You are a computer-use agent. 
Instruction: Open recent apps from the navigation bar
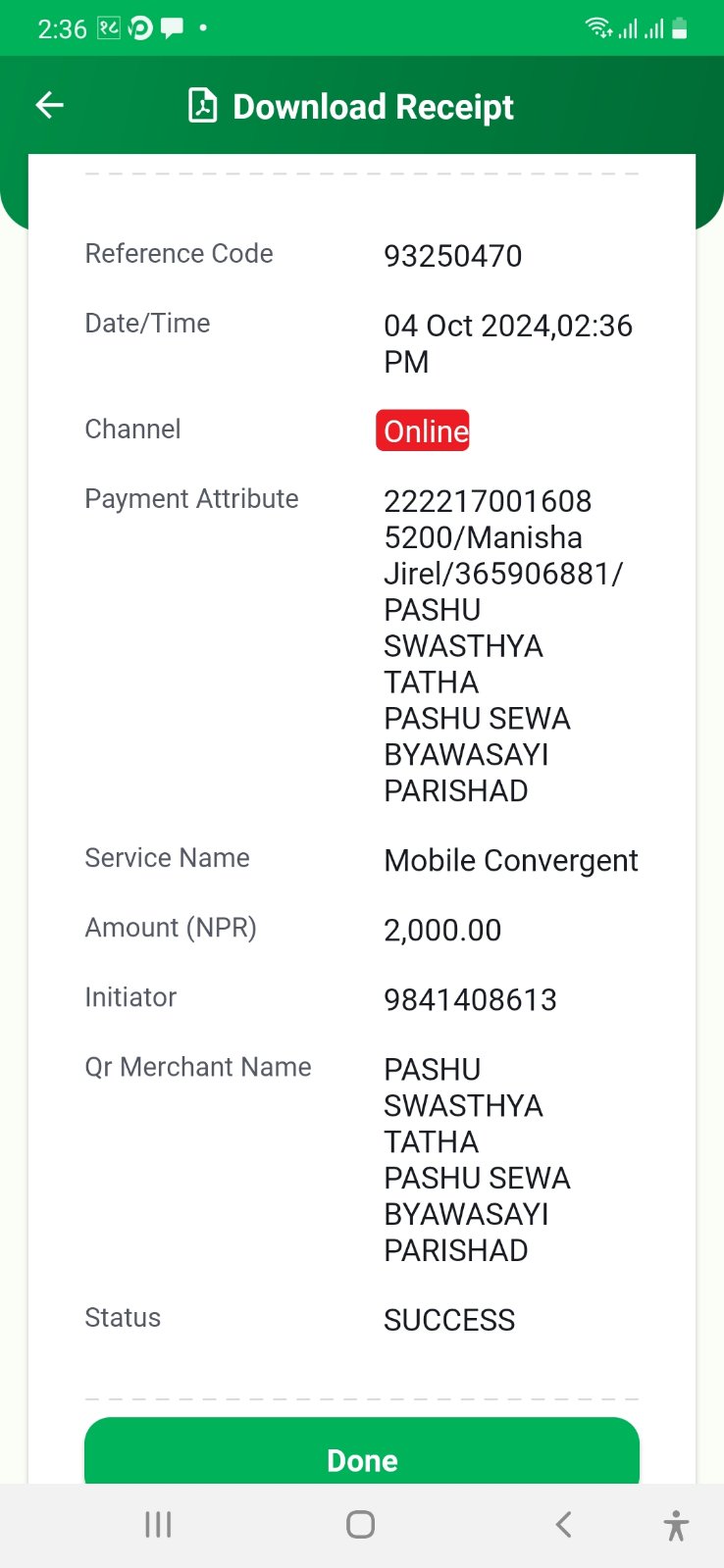(158, 1524)
